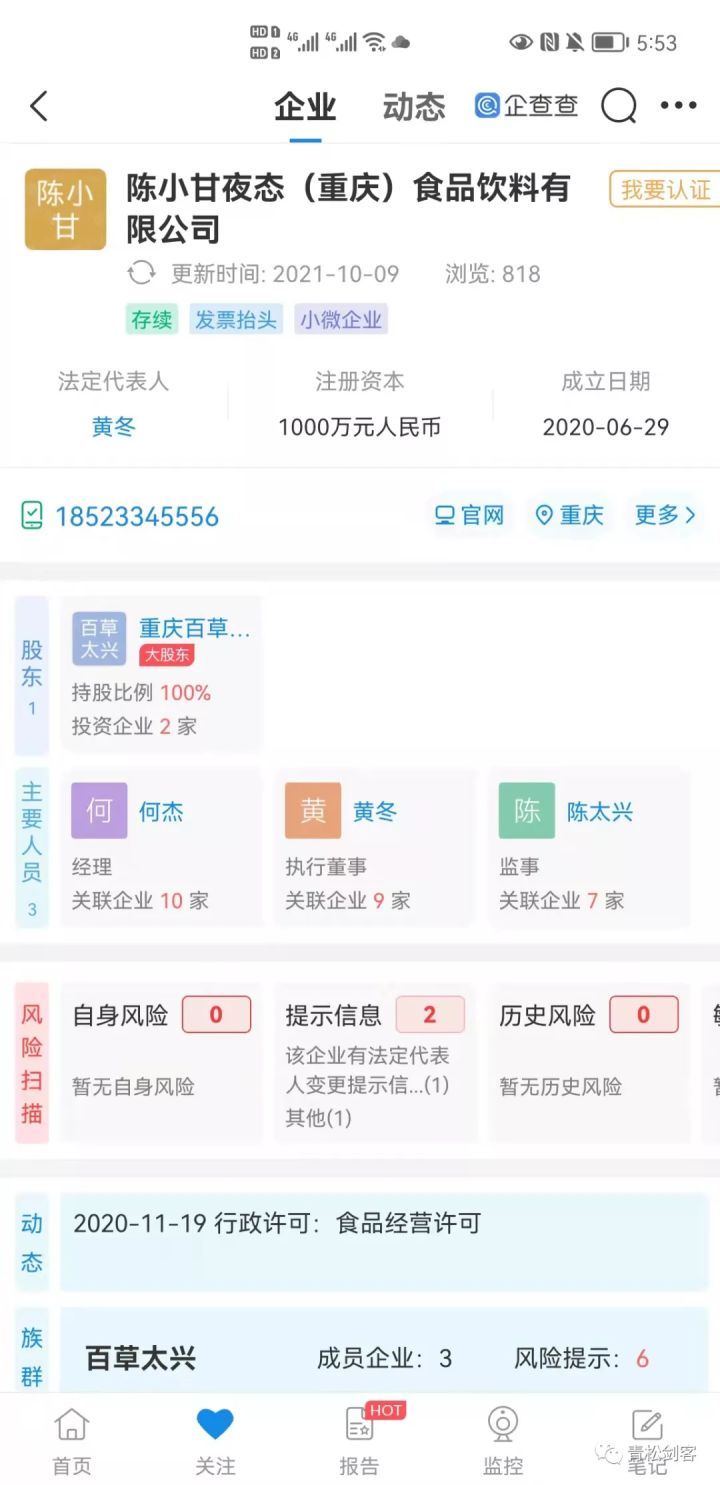Go back using the top-left arrow
Screen dimensions: 720x1485
39,106
